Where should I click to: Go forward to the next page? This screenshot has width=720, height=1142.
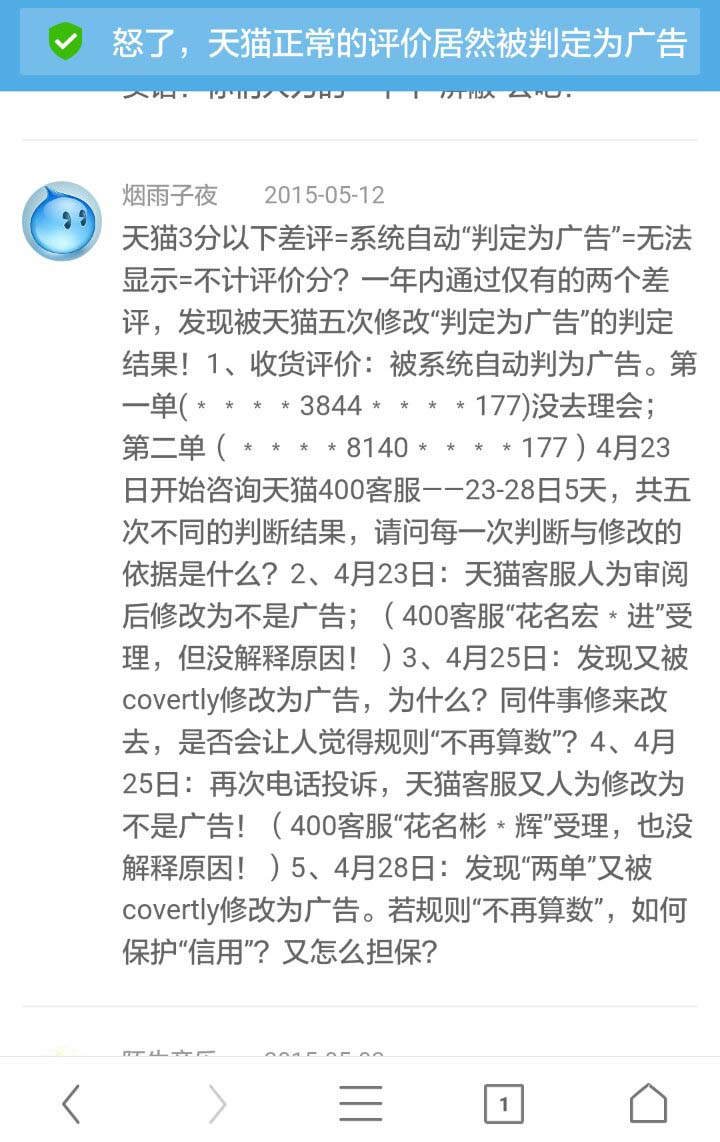click(x=216, y=1104)
